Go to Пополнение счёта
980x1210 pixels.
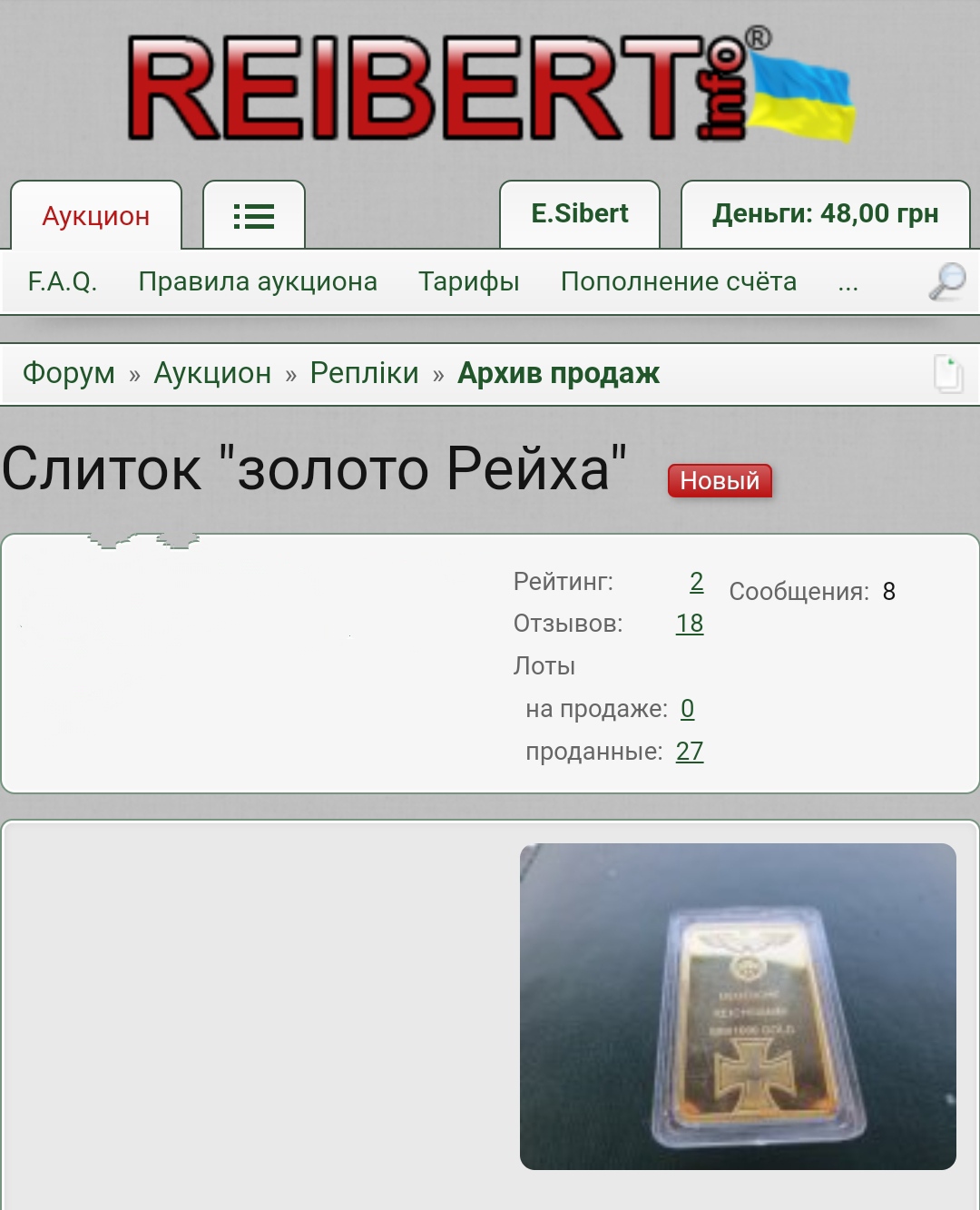[x=678, y=281]
